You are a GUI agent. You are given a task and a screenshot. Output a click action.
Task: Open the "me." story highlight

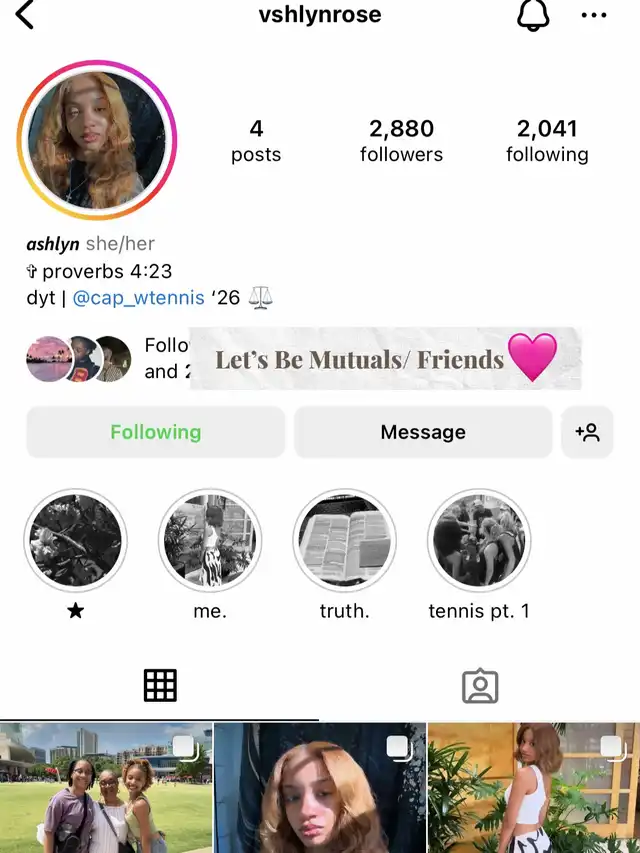click(210, 541)
